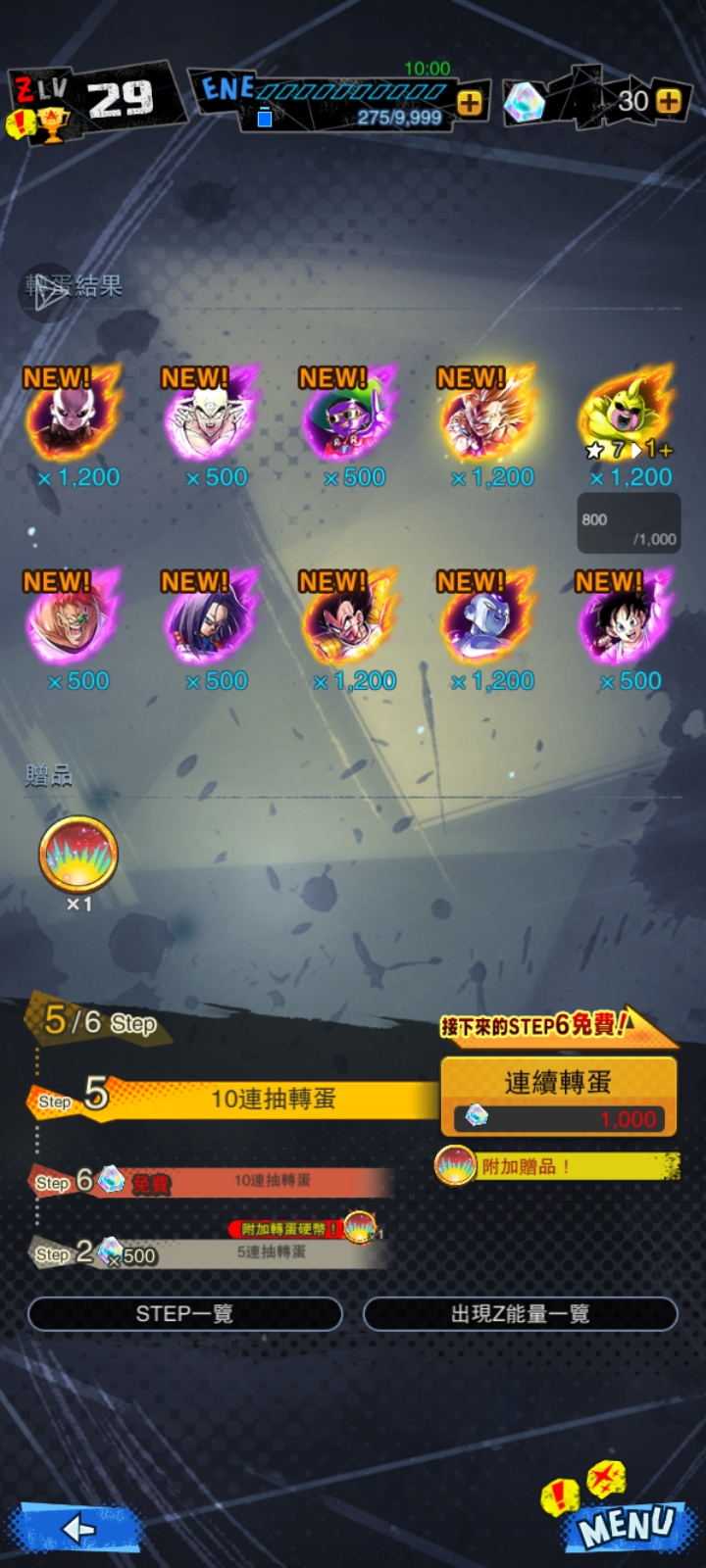Tap the 連續轉蛋 1,000 summon button

pos(558,1097)
